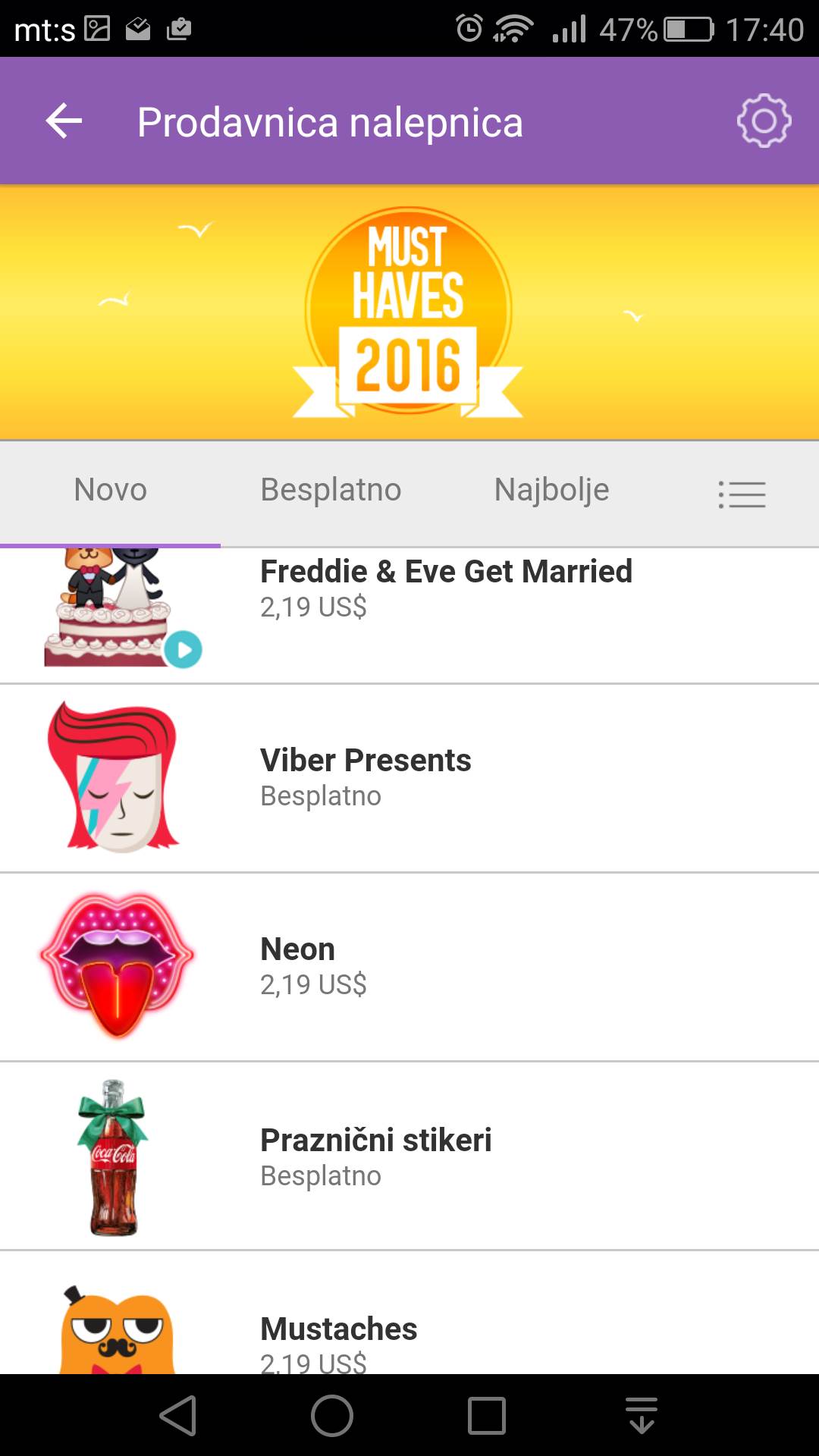Image resolution: width=819 pixels, height=1456 pixels.
Task: Switch to the Besplatno tab
Action: pos(331,491)
